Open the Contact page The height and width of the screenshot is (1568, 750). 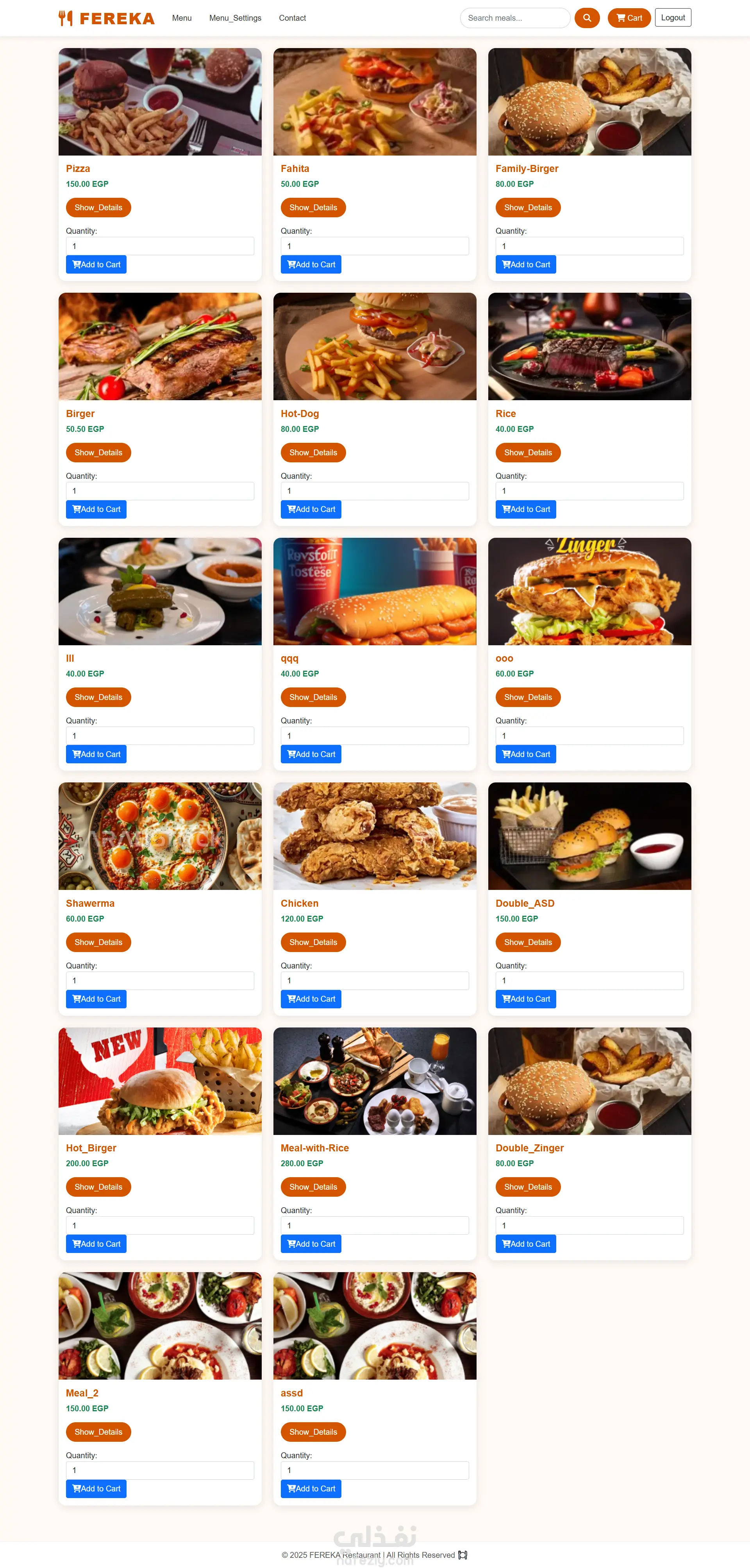pyautogui.click(x=292, y=18)
